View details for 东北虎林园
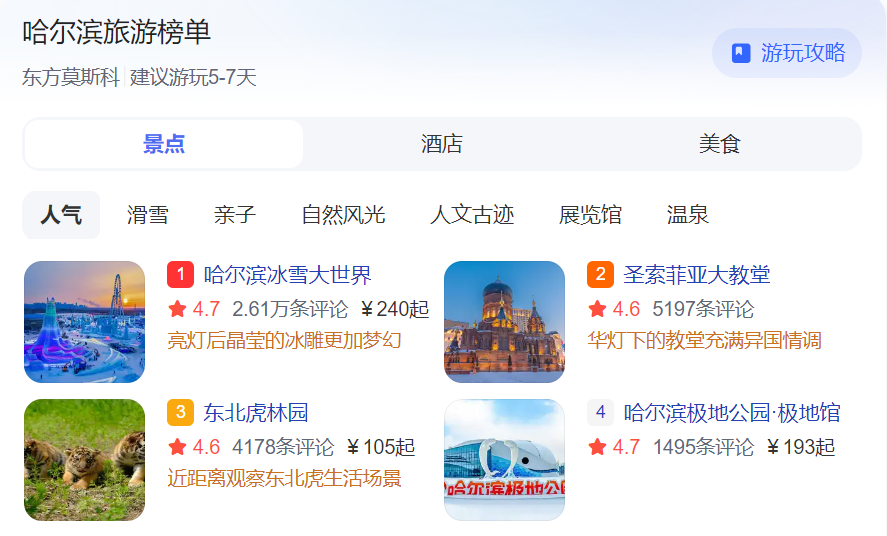Image resolution: width=887 pixels, height=536 pixels. (256, 412)
